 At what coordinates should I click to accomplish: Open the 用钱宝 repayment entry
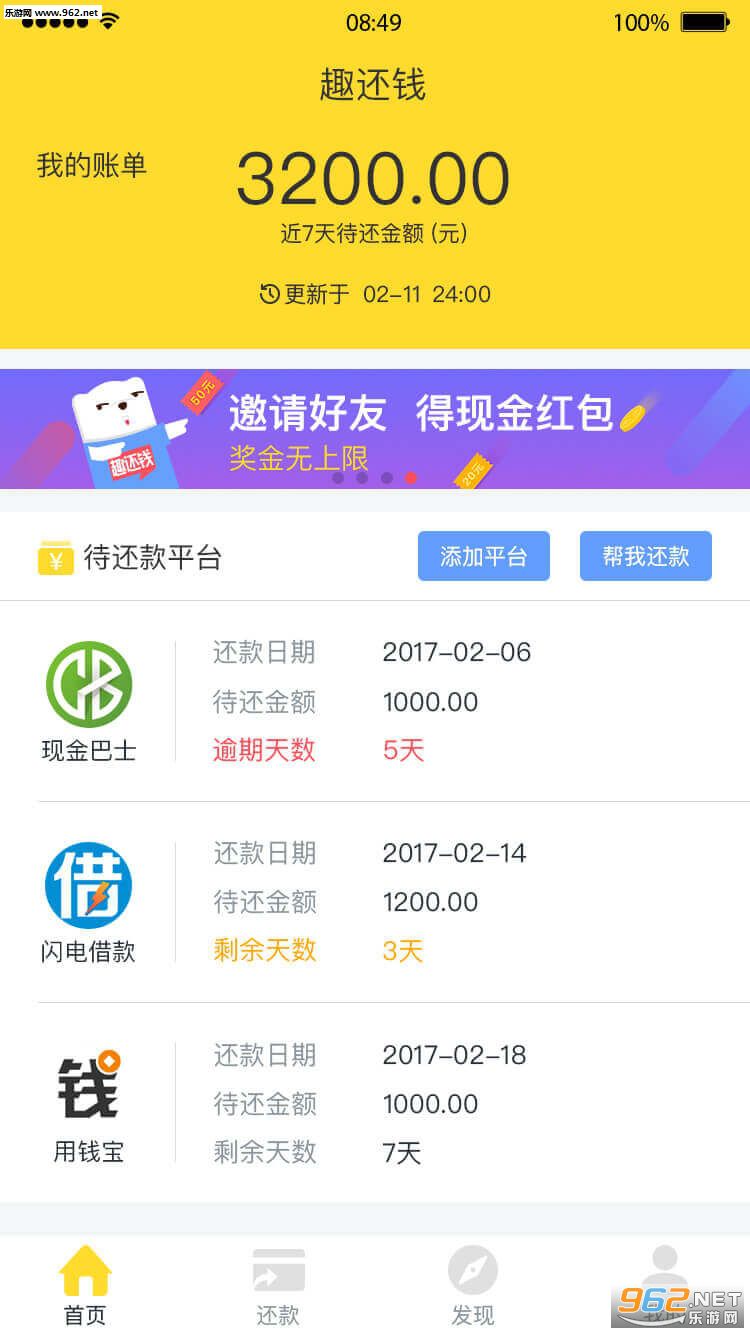[x=375, y=1103]
